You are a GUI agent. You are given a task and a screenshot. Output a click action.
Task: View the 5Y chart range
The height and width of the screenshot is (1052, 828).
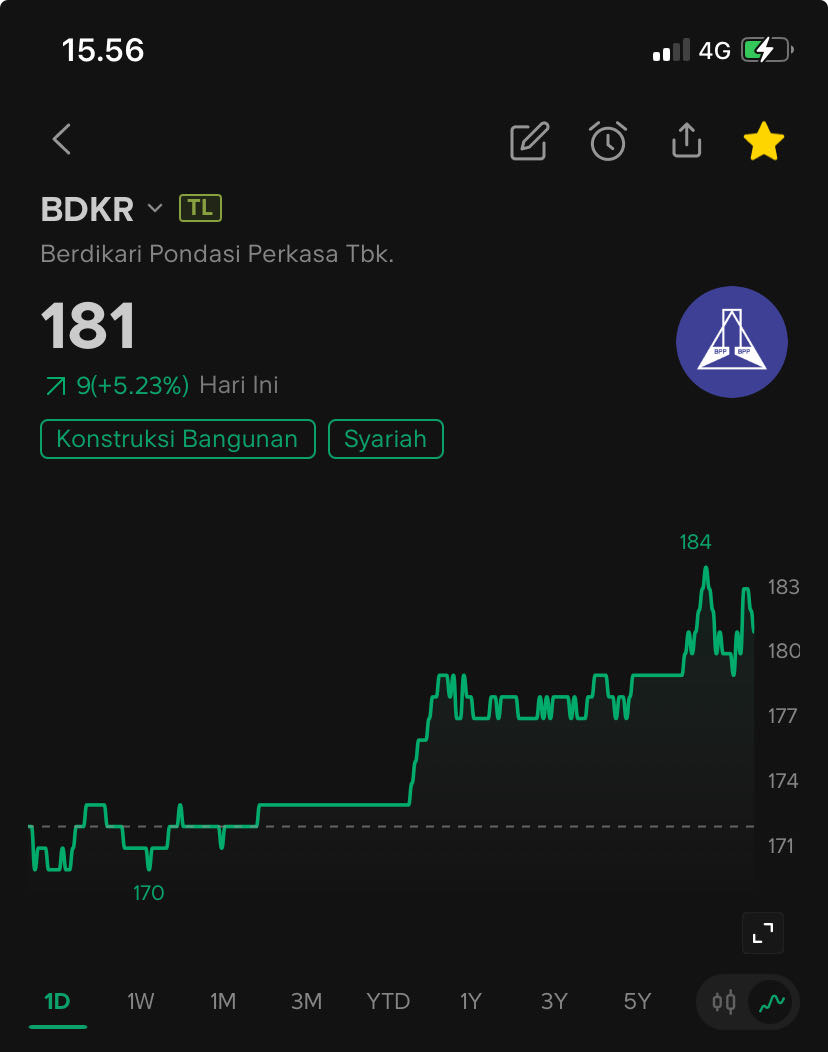pyautogui.click(x=637, y=1001)
